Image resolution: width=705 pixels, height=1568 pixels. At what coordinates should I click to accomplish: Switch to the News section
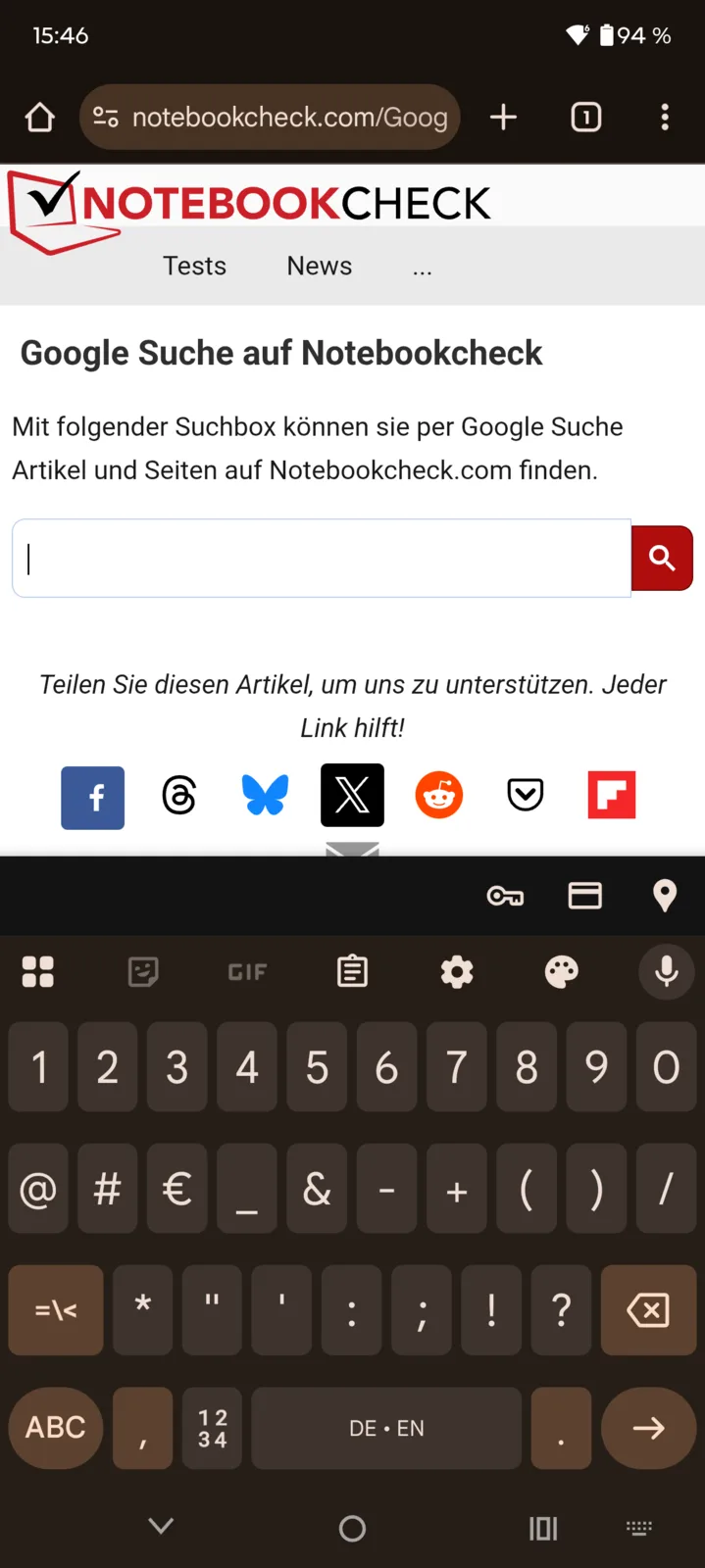(x=319, y=266)
